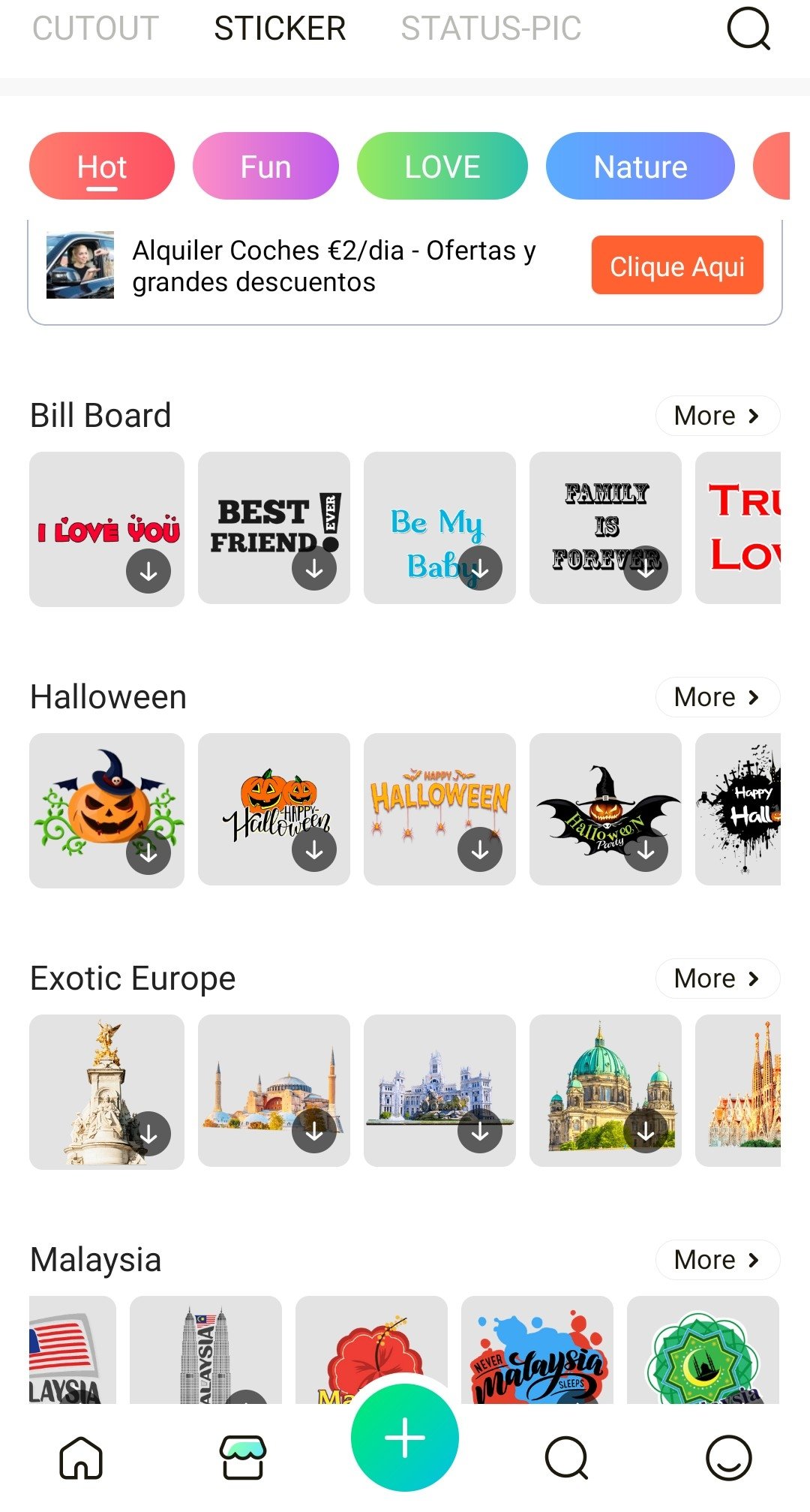Viewport: 810px width, 1512px height.
Task: Download the Best Friend Ever sticker
Action: 314,570
